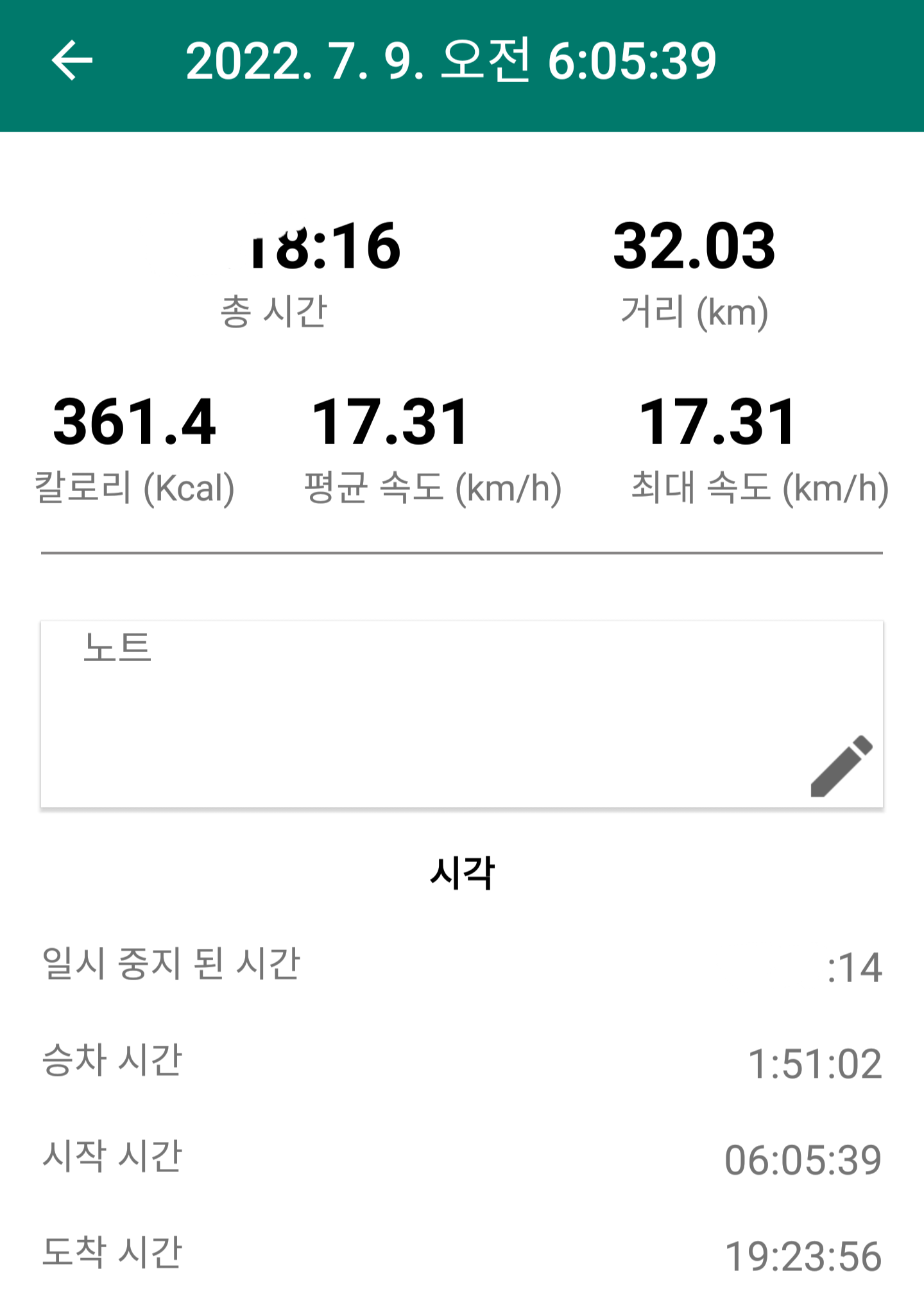Go back using the top arrow

pyautogui.click(x=72, y=60)
